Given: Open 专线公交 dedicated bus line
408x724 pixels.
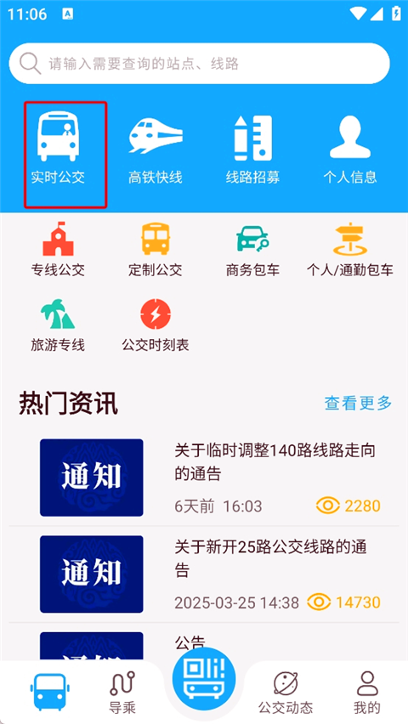Looking at the screenshot, I should pos(58,249).
